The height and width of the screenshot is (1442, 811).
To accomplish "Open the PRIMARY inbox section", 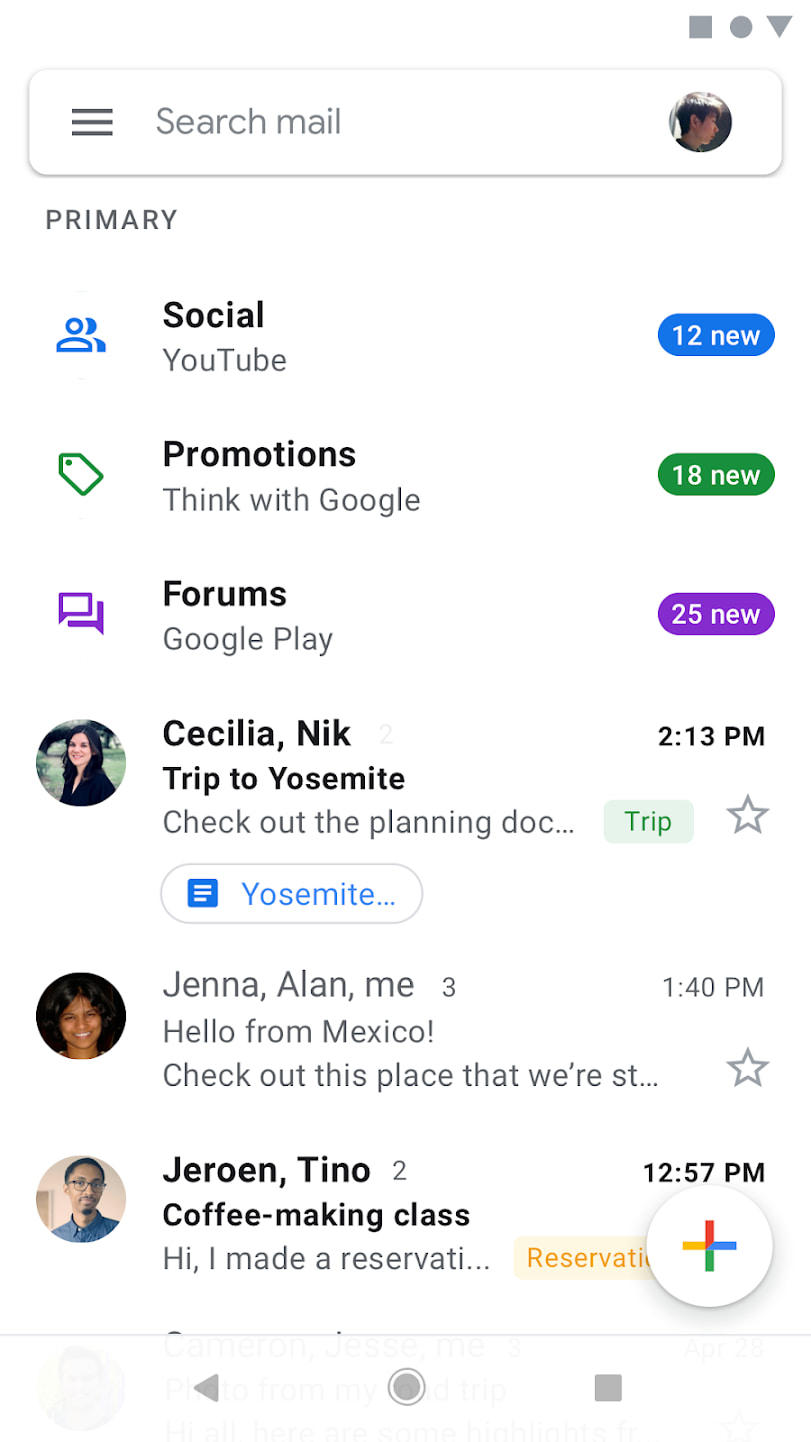I will (111, 220).
